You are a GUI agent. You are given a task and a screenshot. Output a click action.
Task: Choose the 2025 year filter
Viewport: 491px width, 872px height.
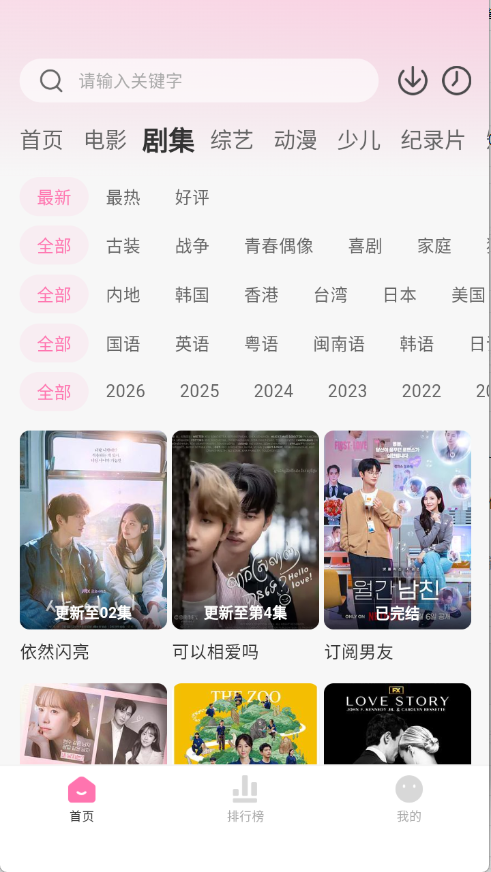[x=199, y=392]
